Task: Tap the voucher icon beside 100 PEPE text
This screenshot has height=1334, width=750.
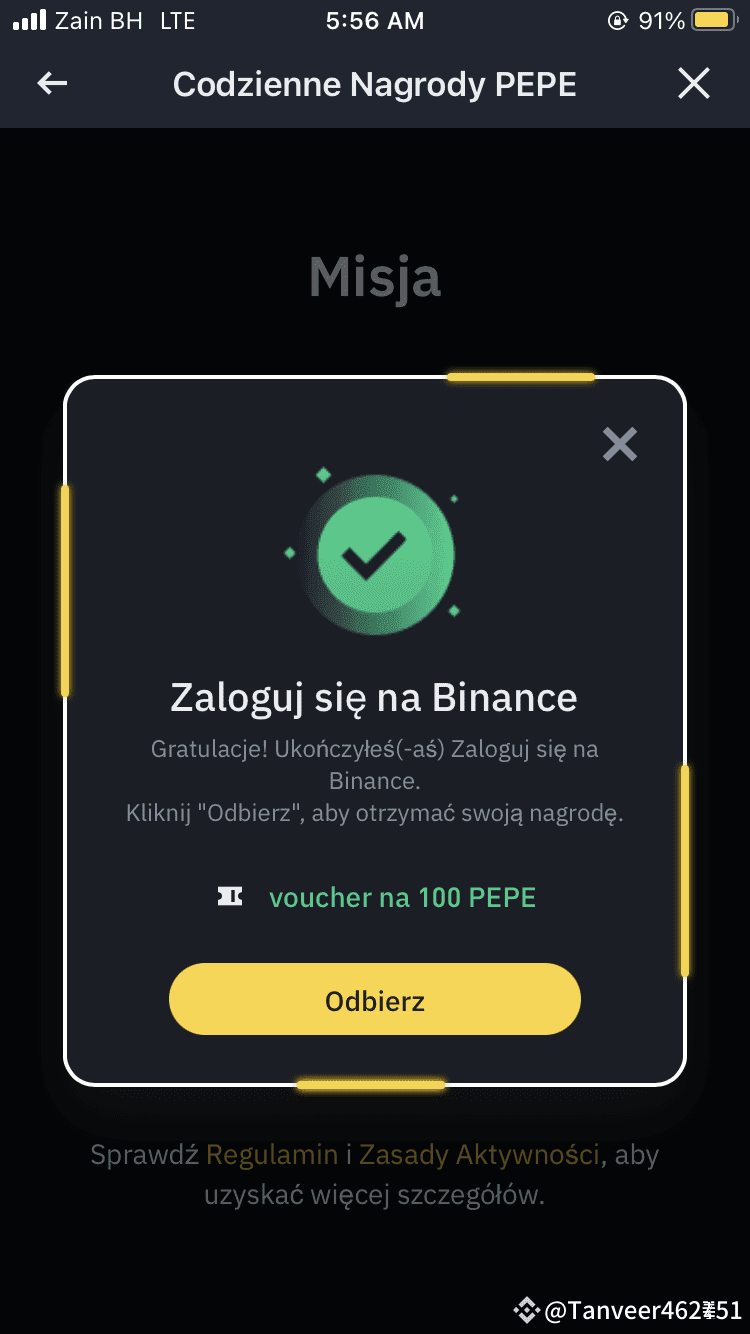Action: [x=228, y=896]
